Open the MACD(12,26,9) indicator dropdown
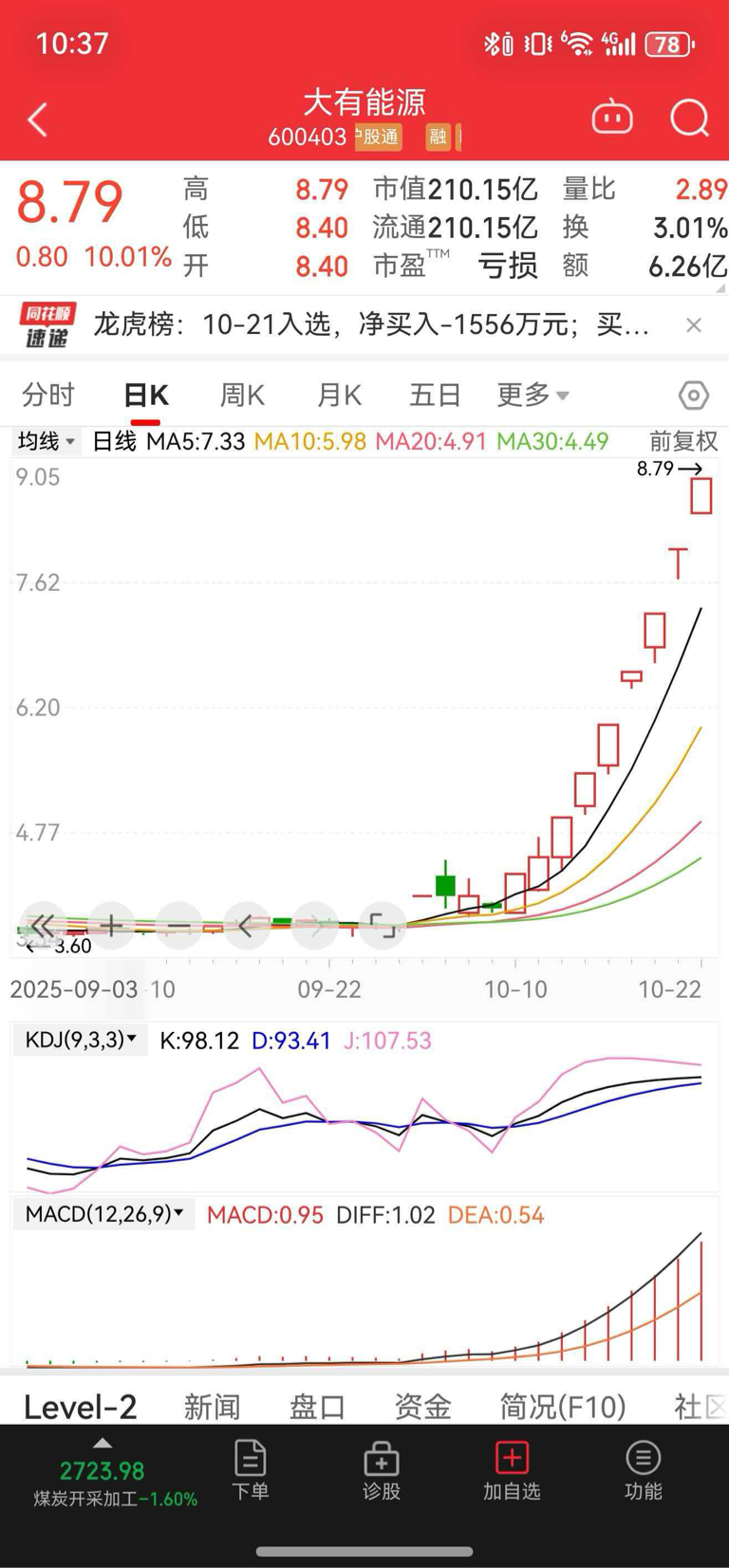 pyautogui.click(x=104, y=1214)
